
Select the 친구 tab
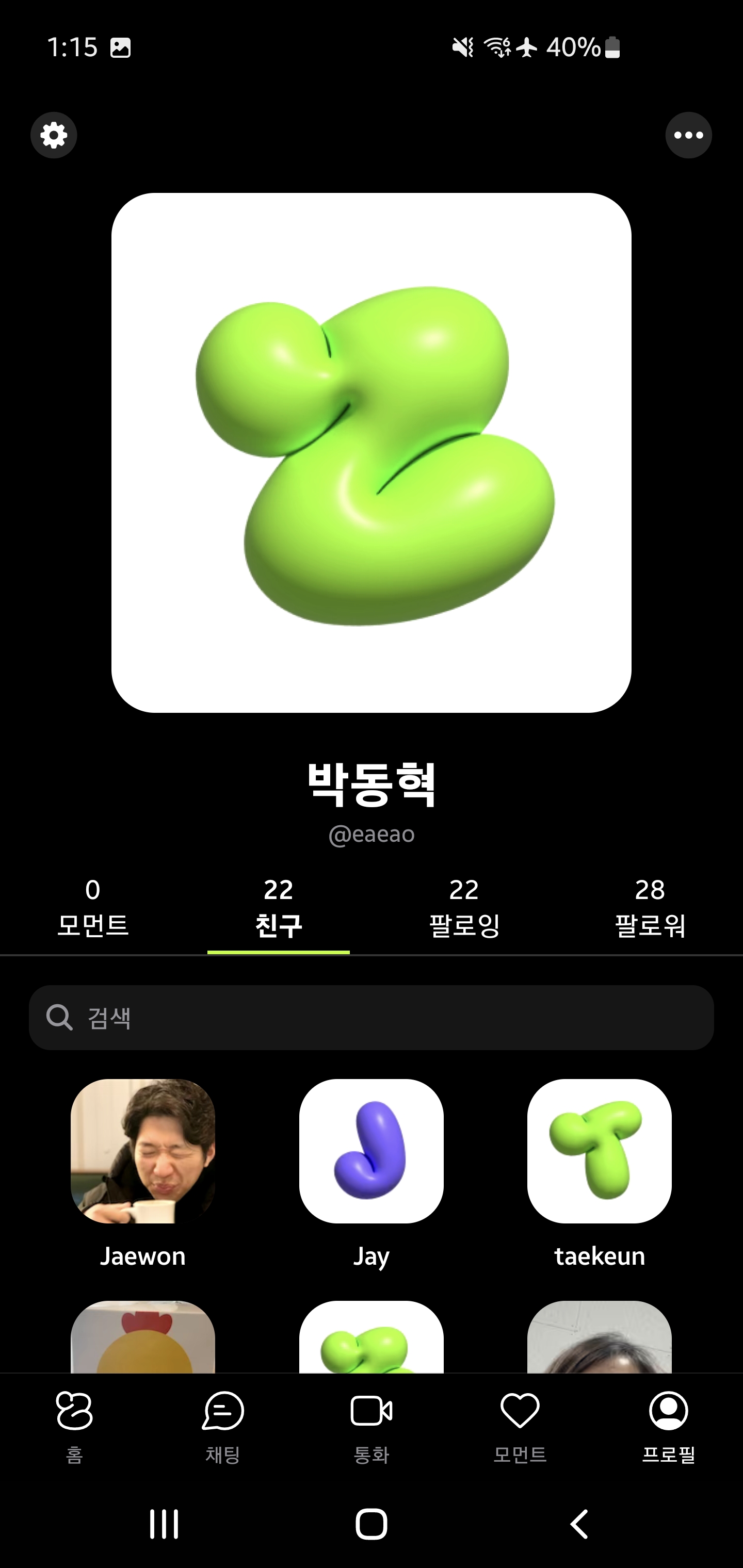[278, 907]
